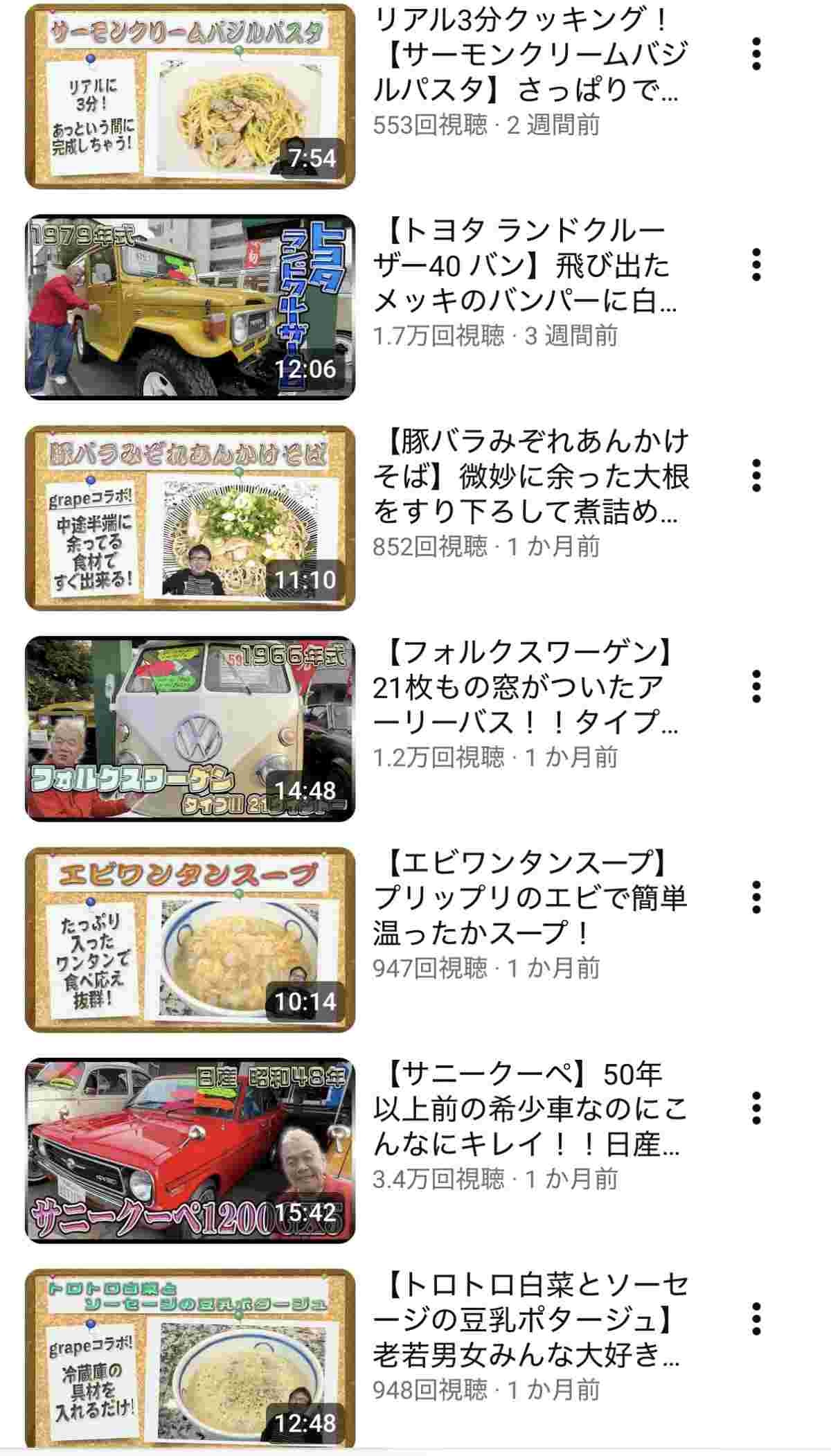This screenshot has width=831, height=1456.
Task: Watch the 豚バラみぞれあんかけそば video
Action: (x=190, y=518)
